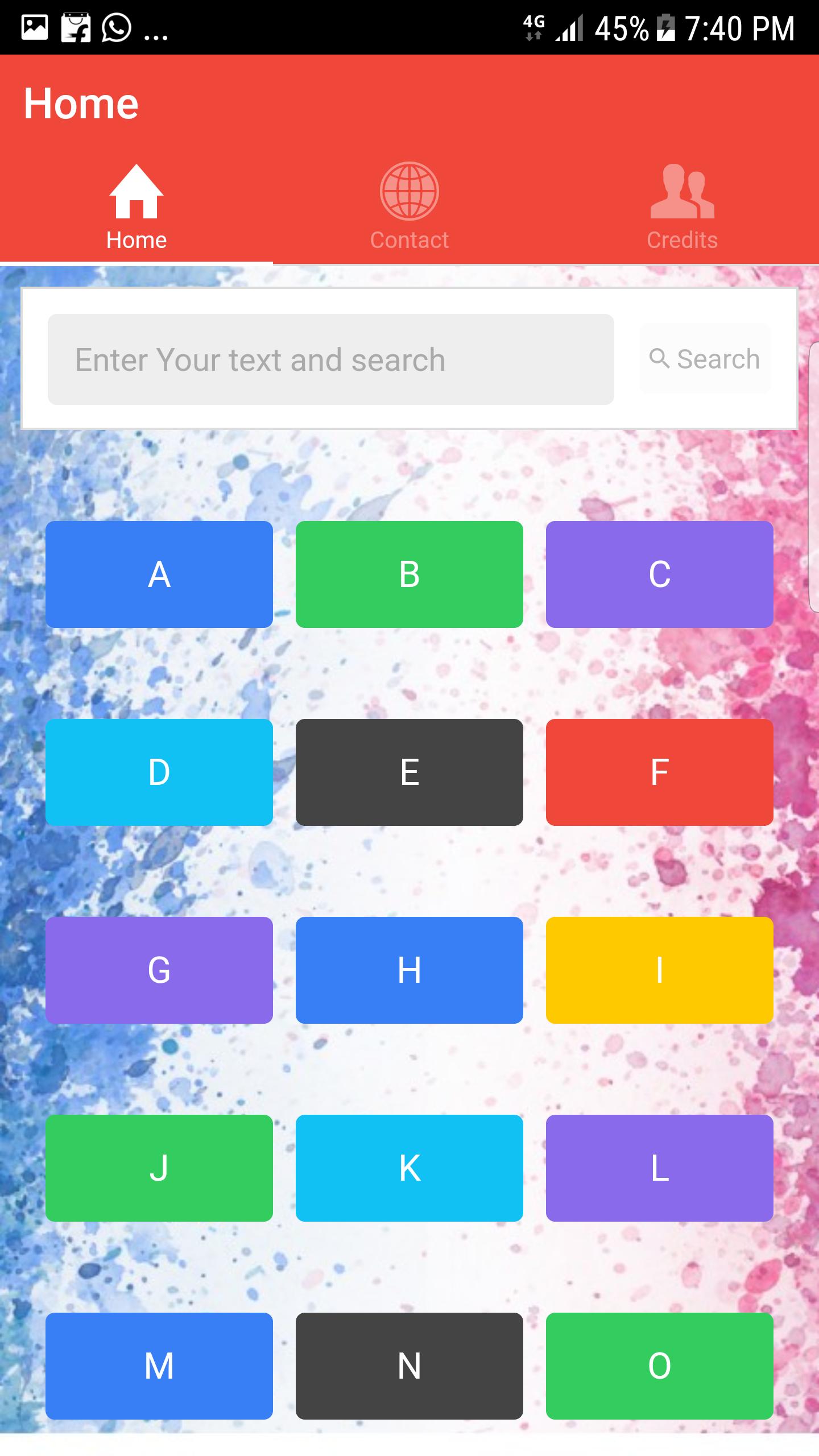The width and height of the screenshot is (819, 1456).
Task: Open the D section
Action: 159,772
